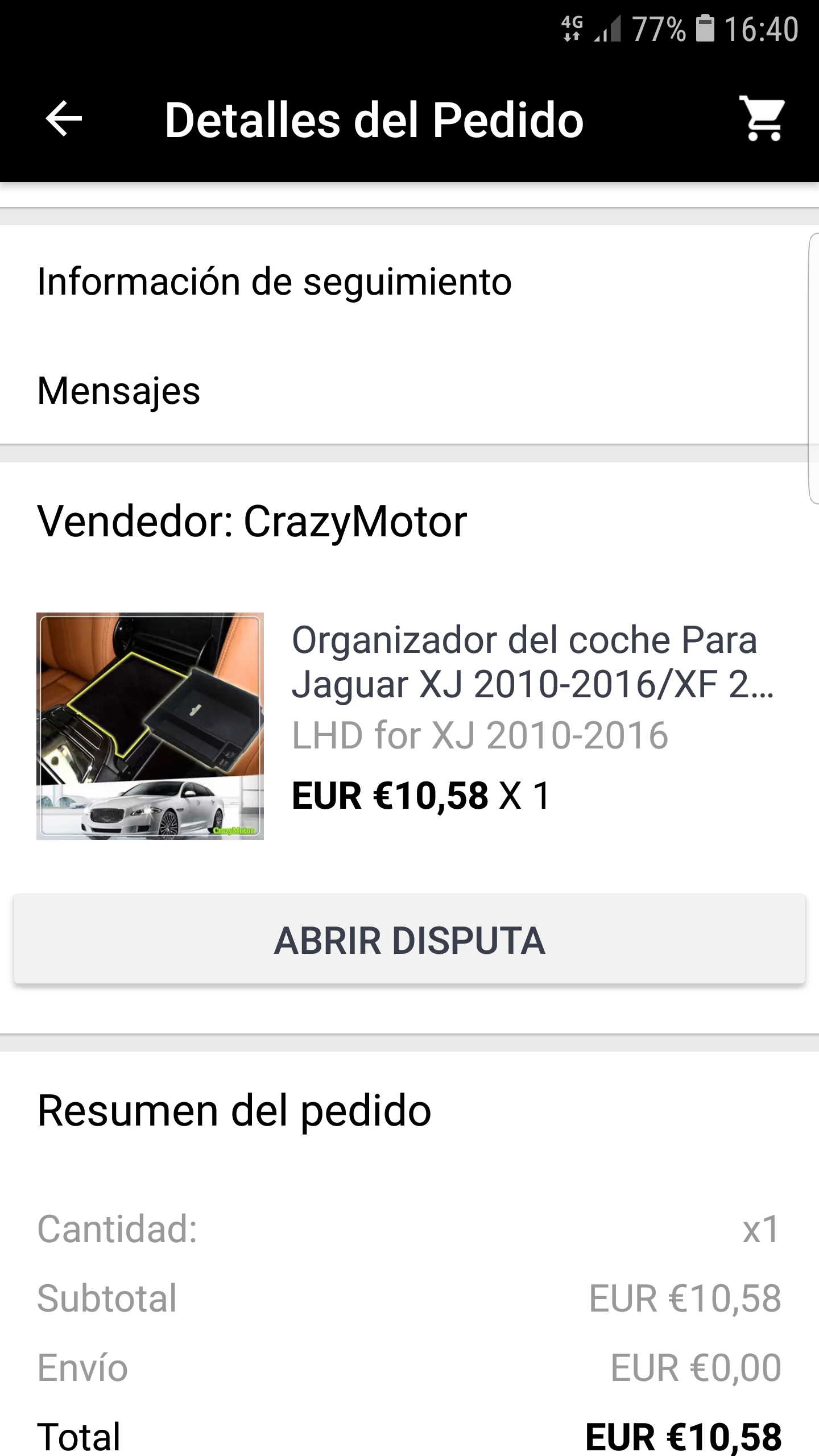This screenshot has height=1456, width=819.
Task: Go back using the arrow icon
Action: [64, 119]
